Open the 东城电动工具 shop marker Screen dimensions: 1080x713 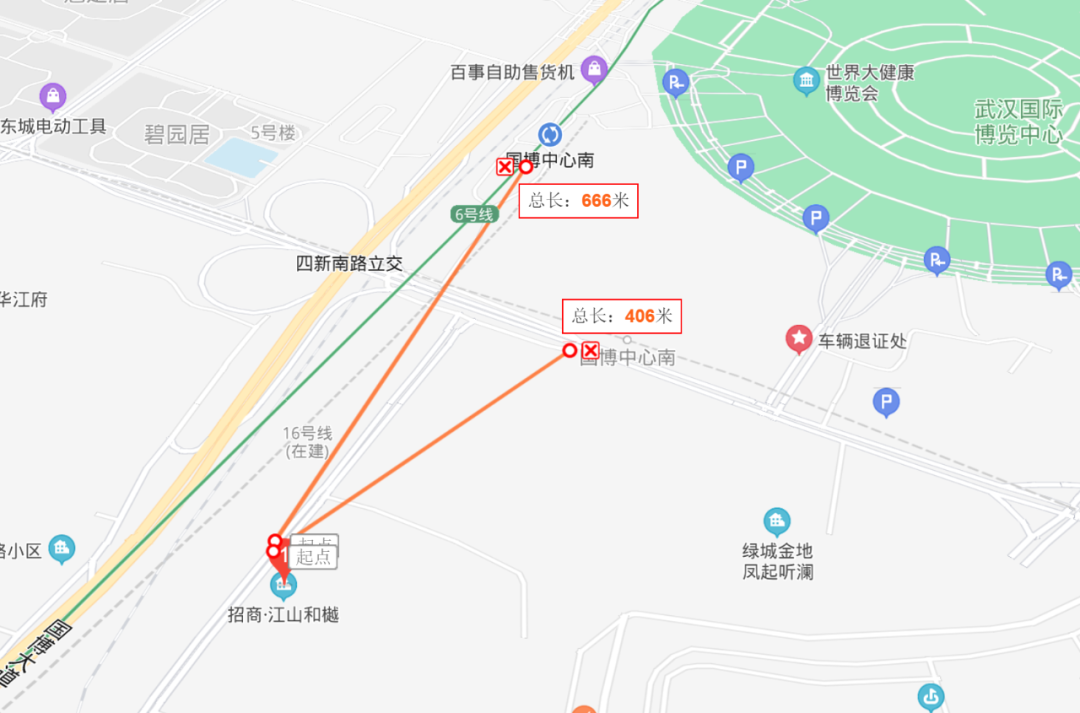coord(53,97)
